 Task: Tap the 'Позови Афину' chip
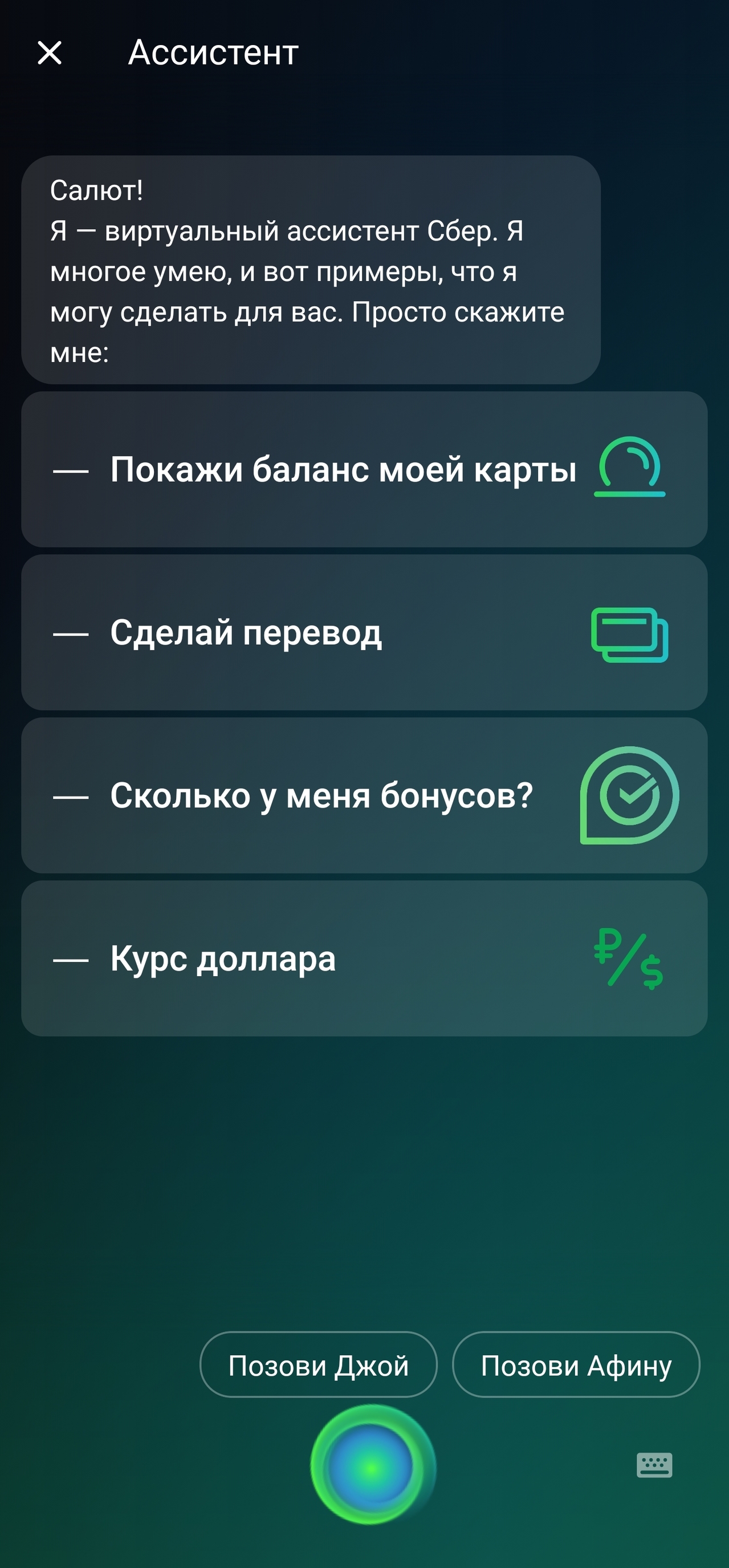pyautogui.click(x=576, y=1366)
